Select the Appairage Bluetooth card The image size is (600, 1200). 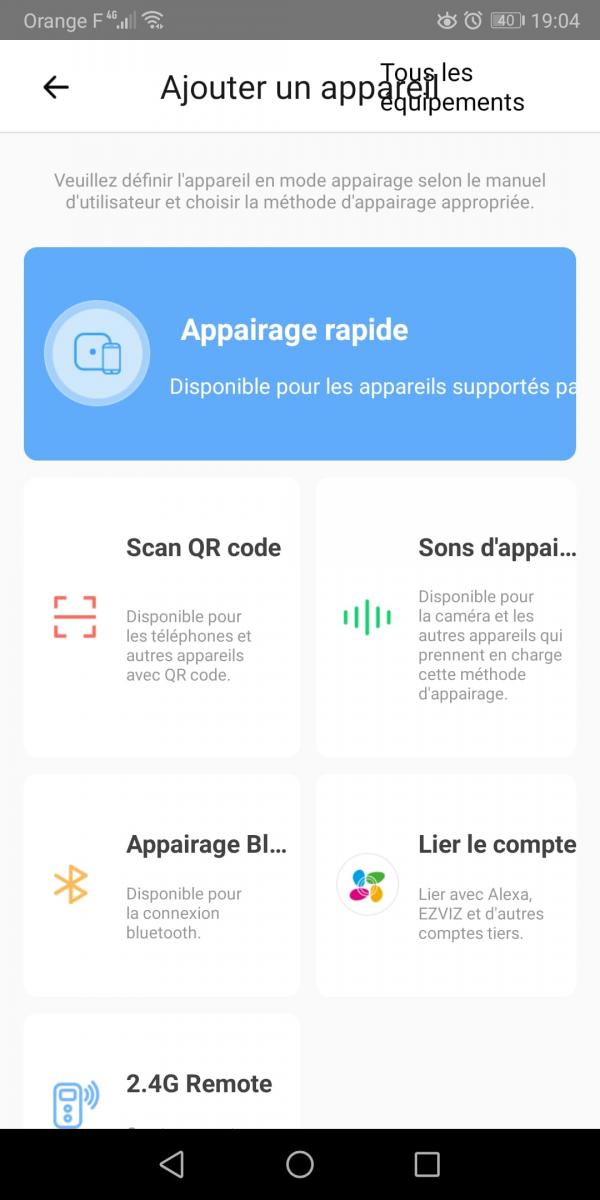coord(162,885)
